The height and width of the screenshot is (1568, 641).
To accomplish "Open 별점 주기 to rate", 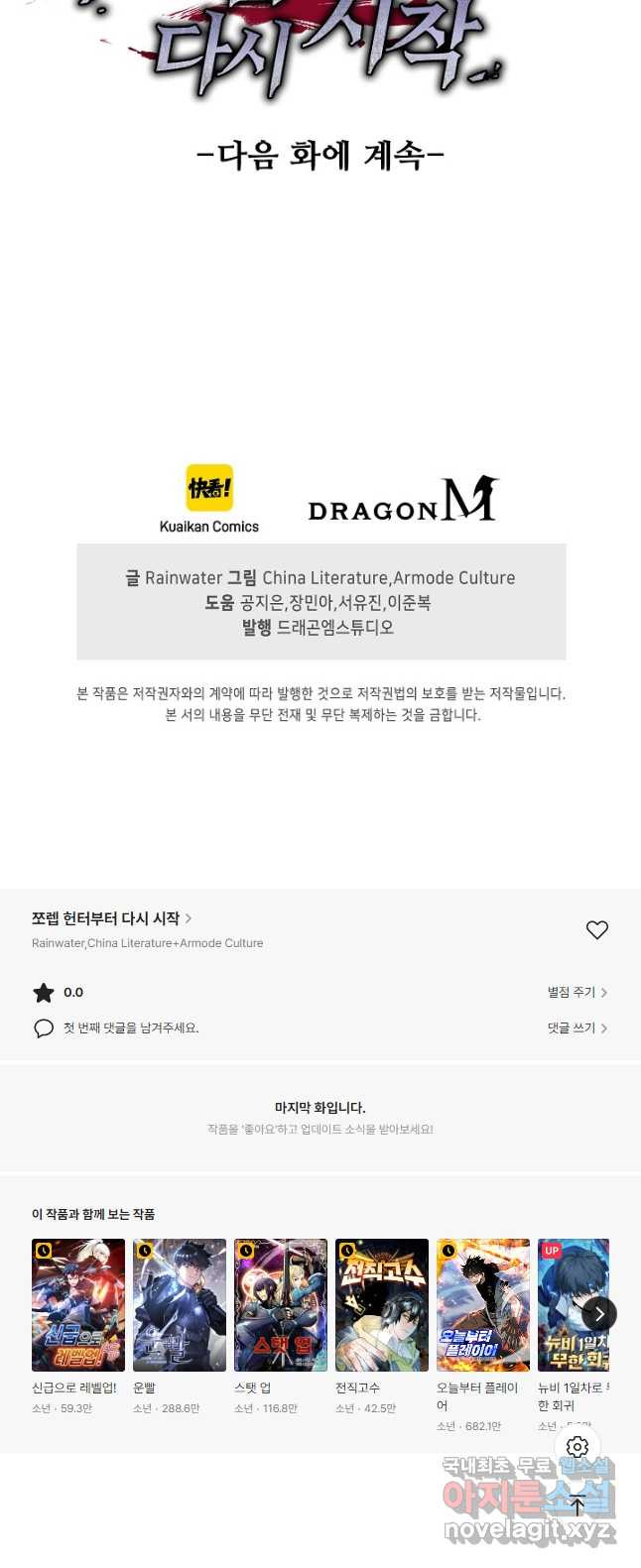I will coord(577,992).
